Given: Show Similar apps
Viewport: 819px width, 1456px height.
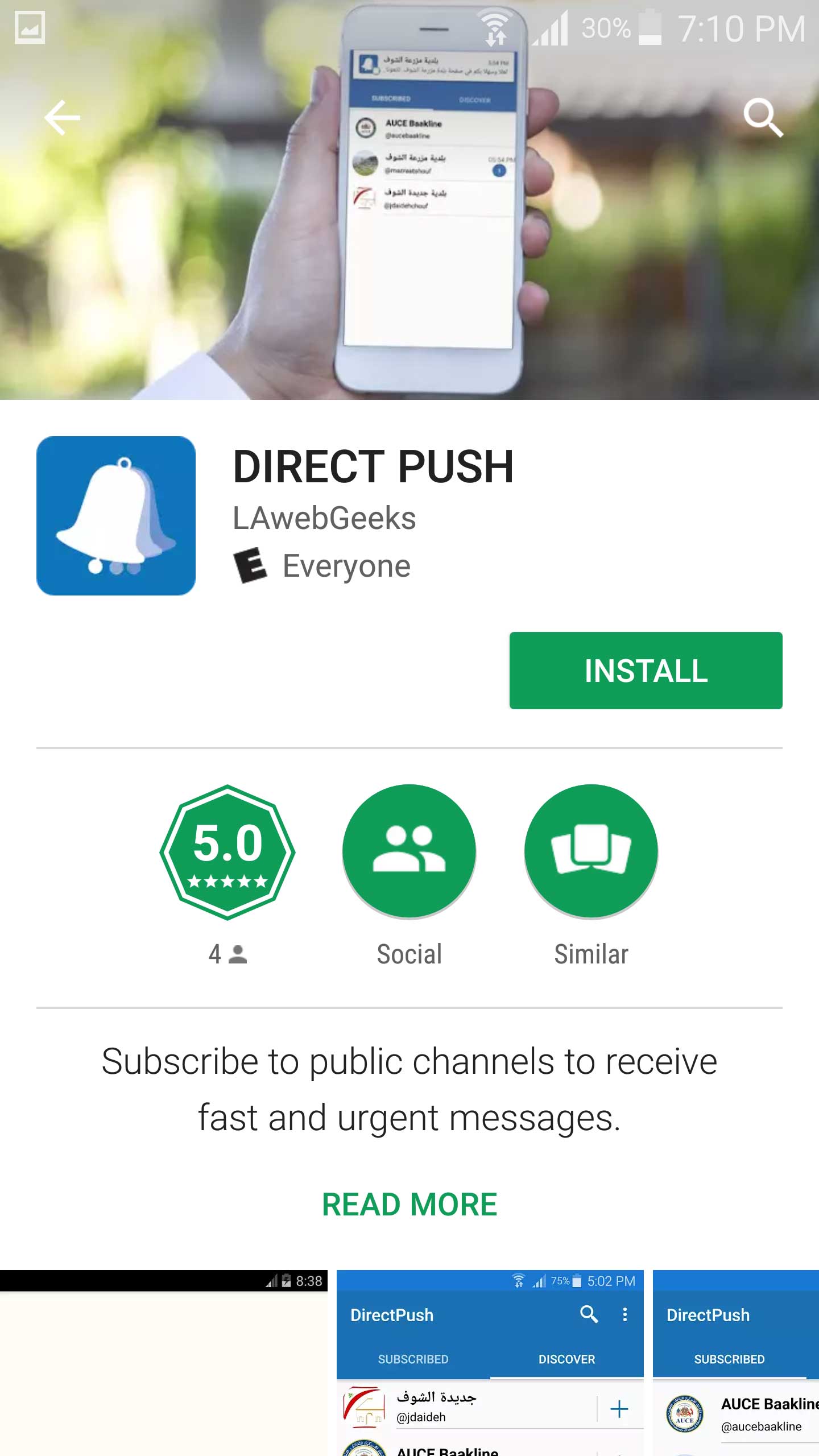Looking at the screenshot, I should tap(591, 851).
